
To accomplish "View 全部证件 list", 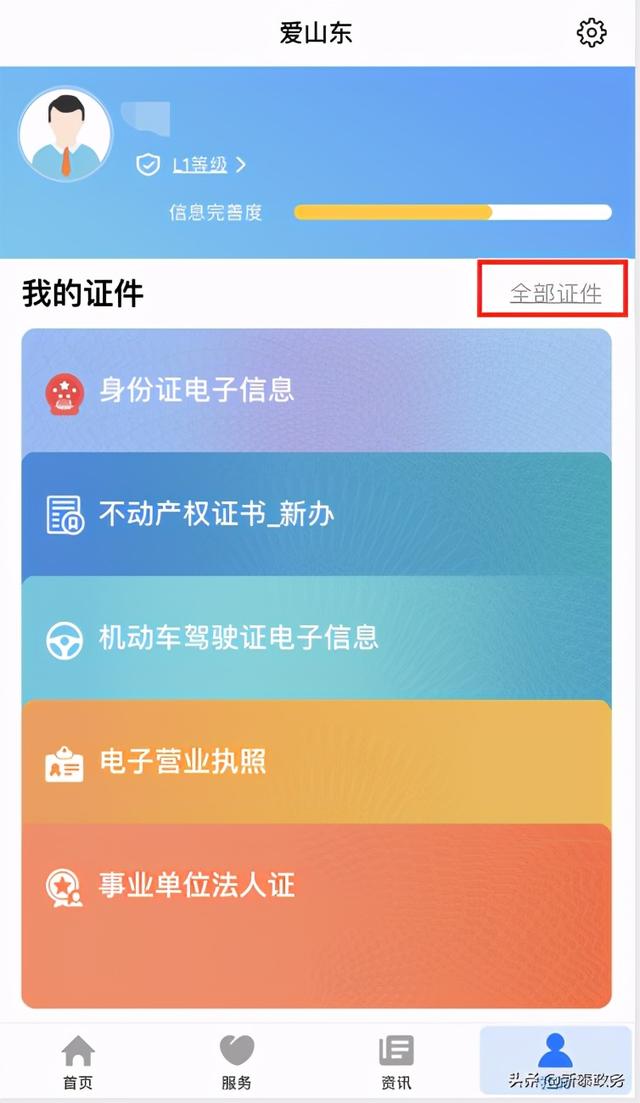I will click(555, 292).
